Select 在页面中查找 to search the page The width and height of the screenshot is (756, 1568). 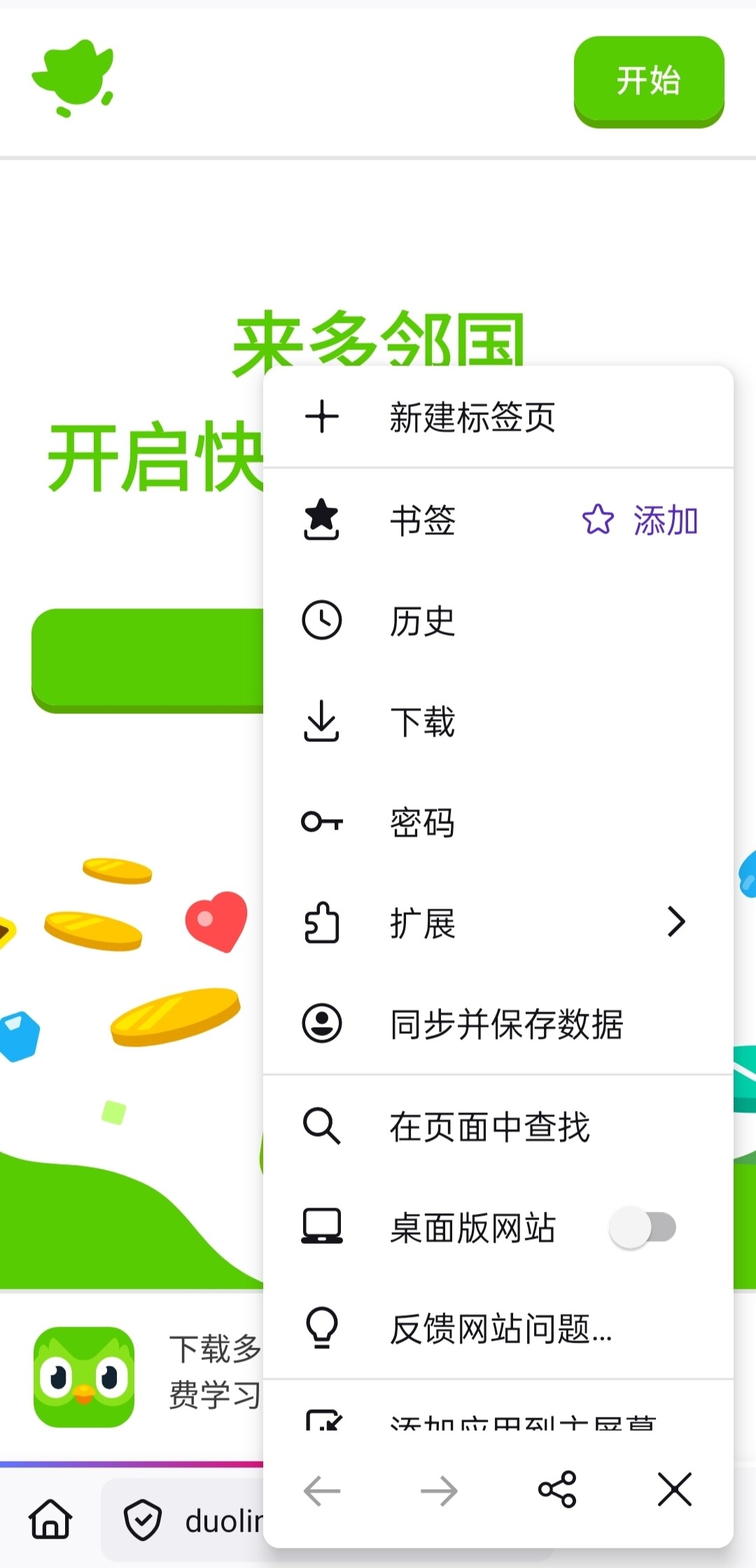pos(498,1126)
